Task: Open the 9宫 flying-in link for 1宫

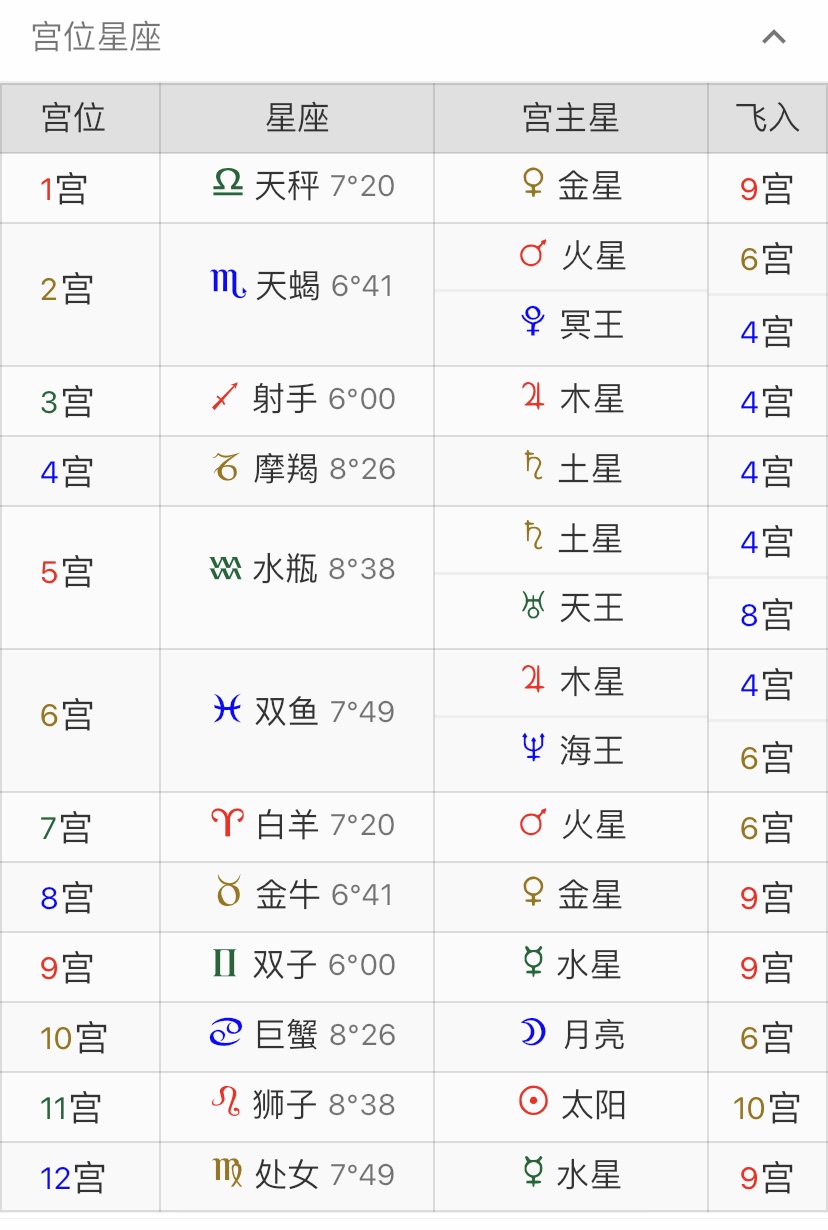Action: 766,188
